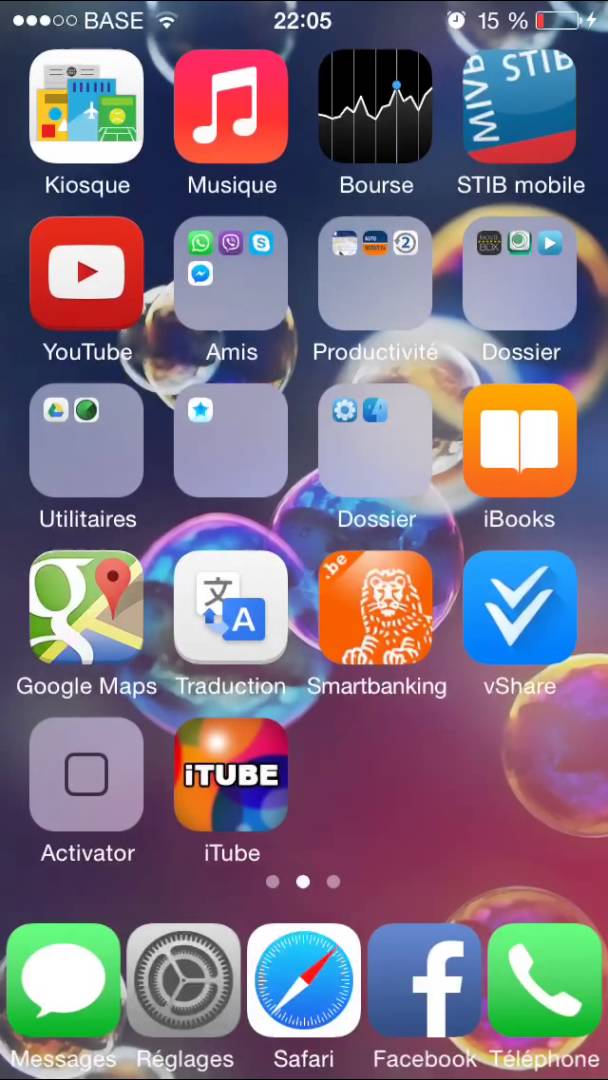Viewport: 608px width, 1080px height.
Task: Open the Amis folder
Action: (231, 273)
